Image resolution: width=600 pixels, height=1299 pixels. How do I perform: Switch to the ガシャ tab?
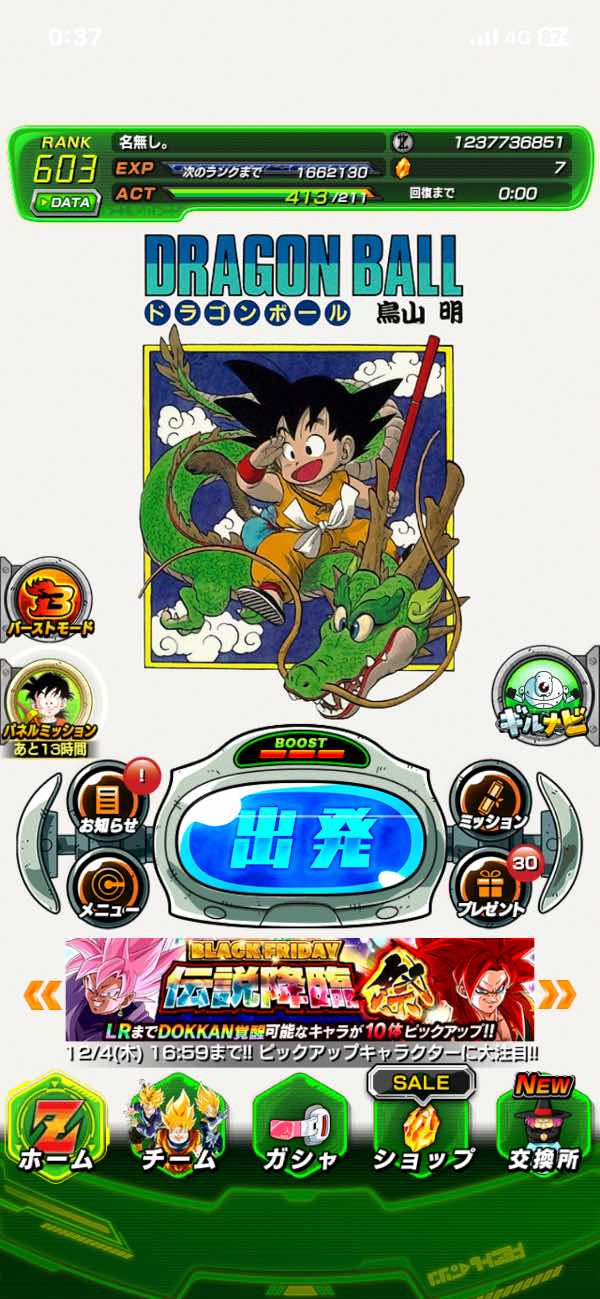click(300, 1130)
